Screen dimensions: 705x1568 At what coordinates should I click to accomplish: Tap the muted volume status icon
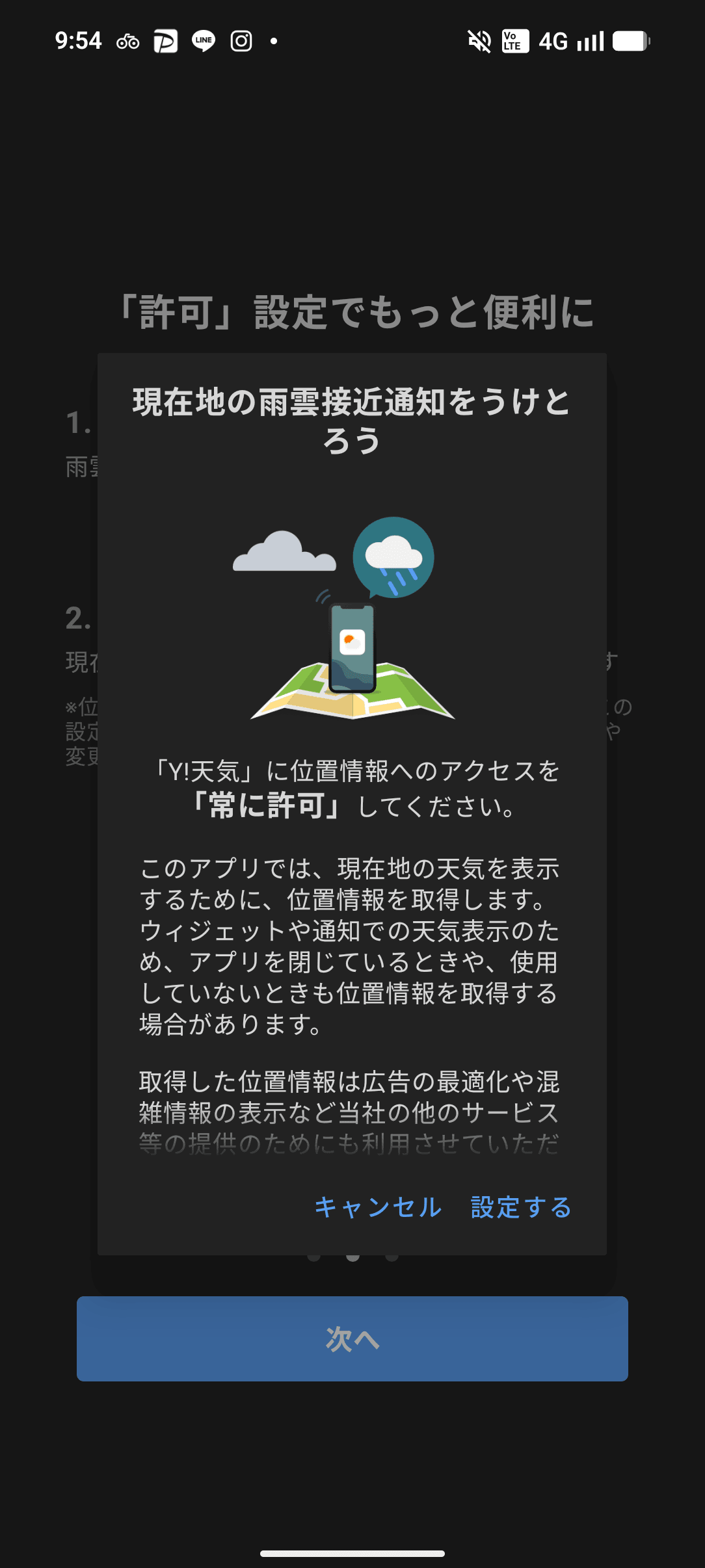(479, 41)
